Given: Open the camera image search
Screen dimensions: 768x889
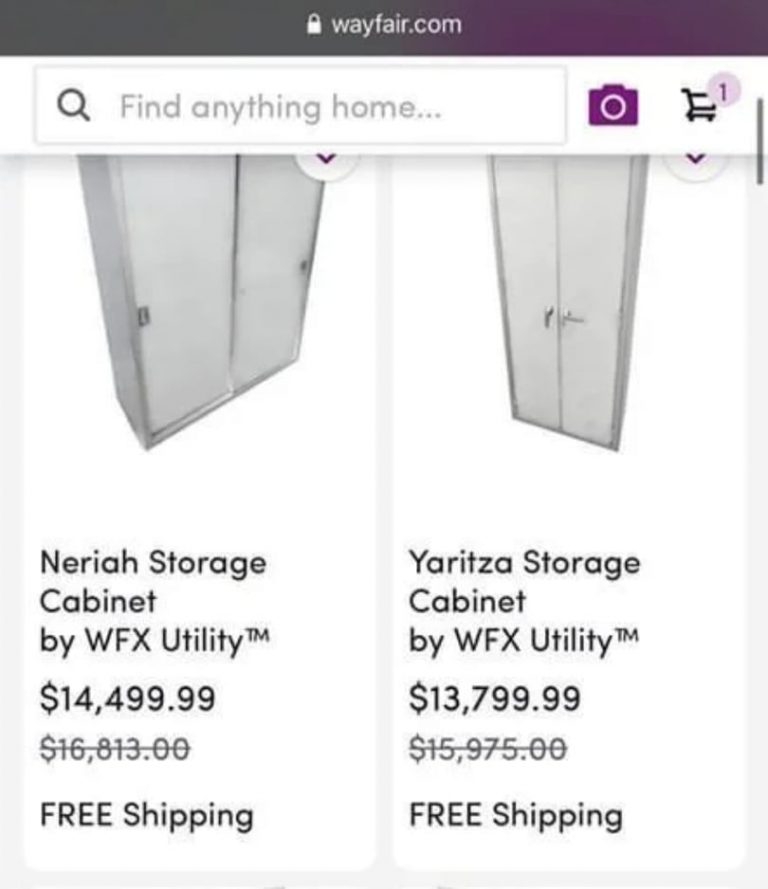Looking at the screenshot, I should coord(613,106).
